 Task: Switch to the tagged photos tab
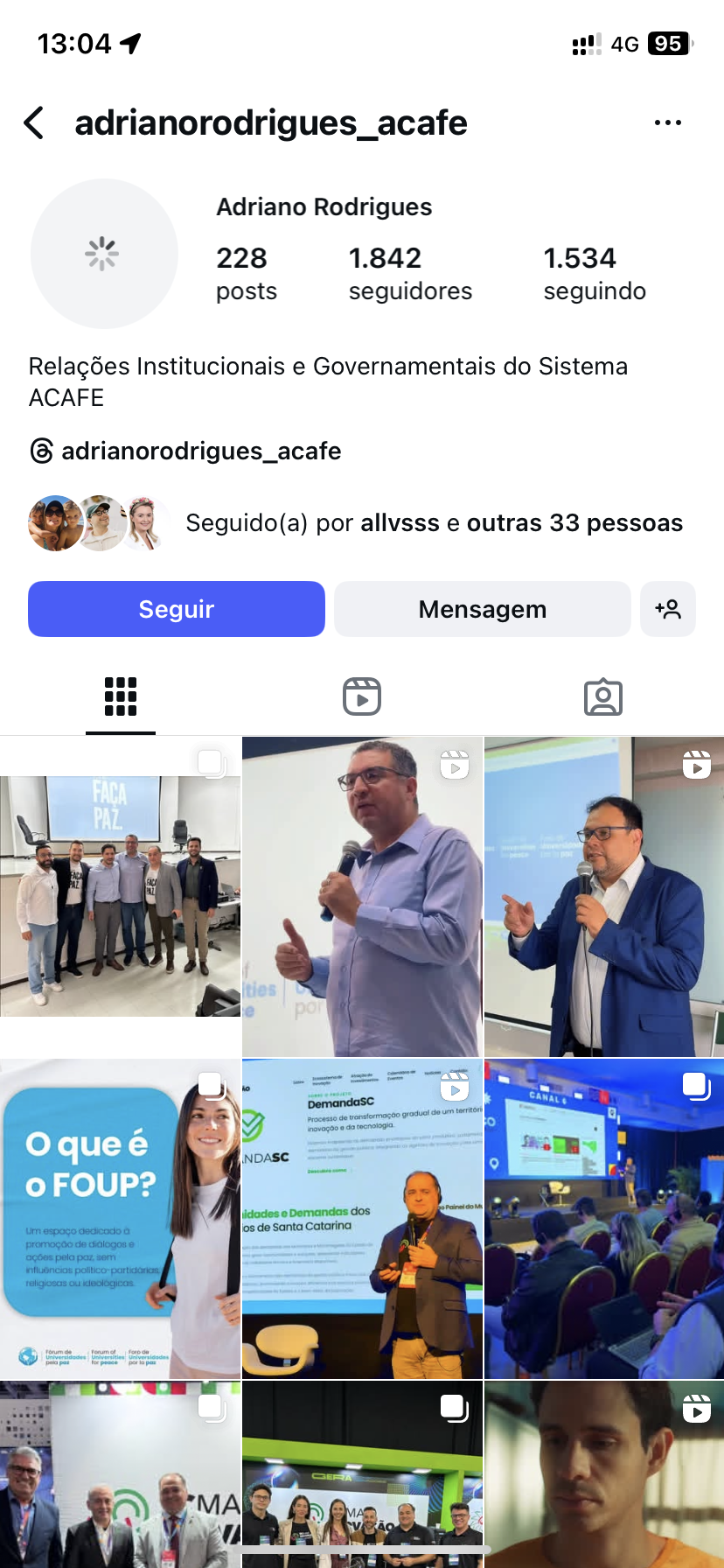click(603, 697)
